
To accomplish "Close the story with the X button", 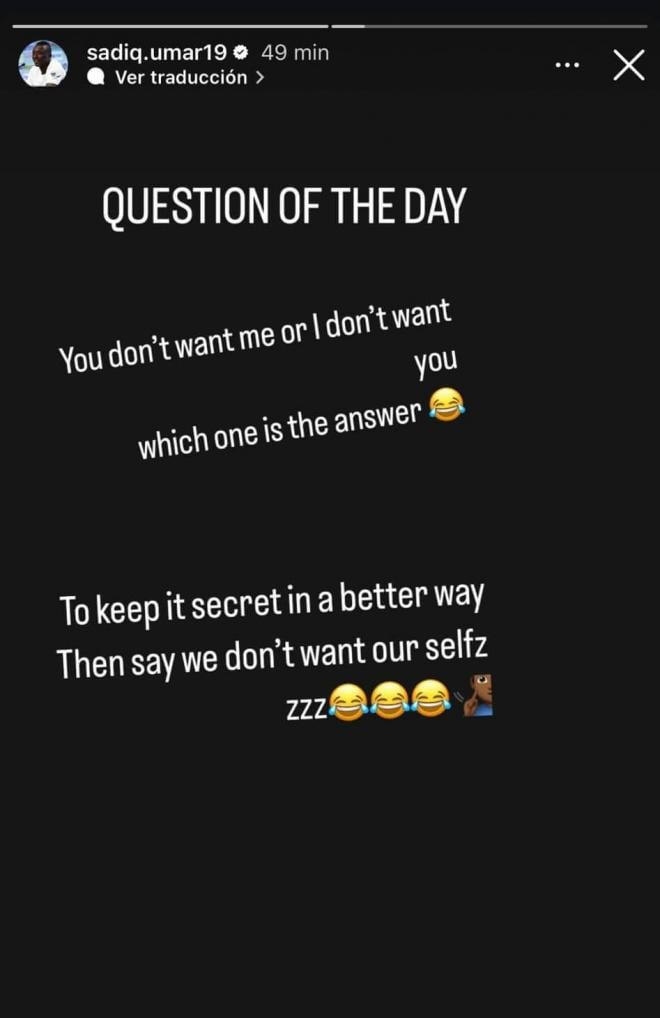I will (x=628, y=65).
